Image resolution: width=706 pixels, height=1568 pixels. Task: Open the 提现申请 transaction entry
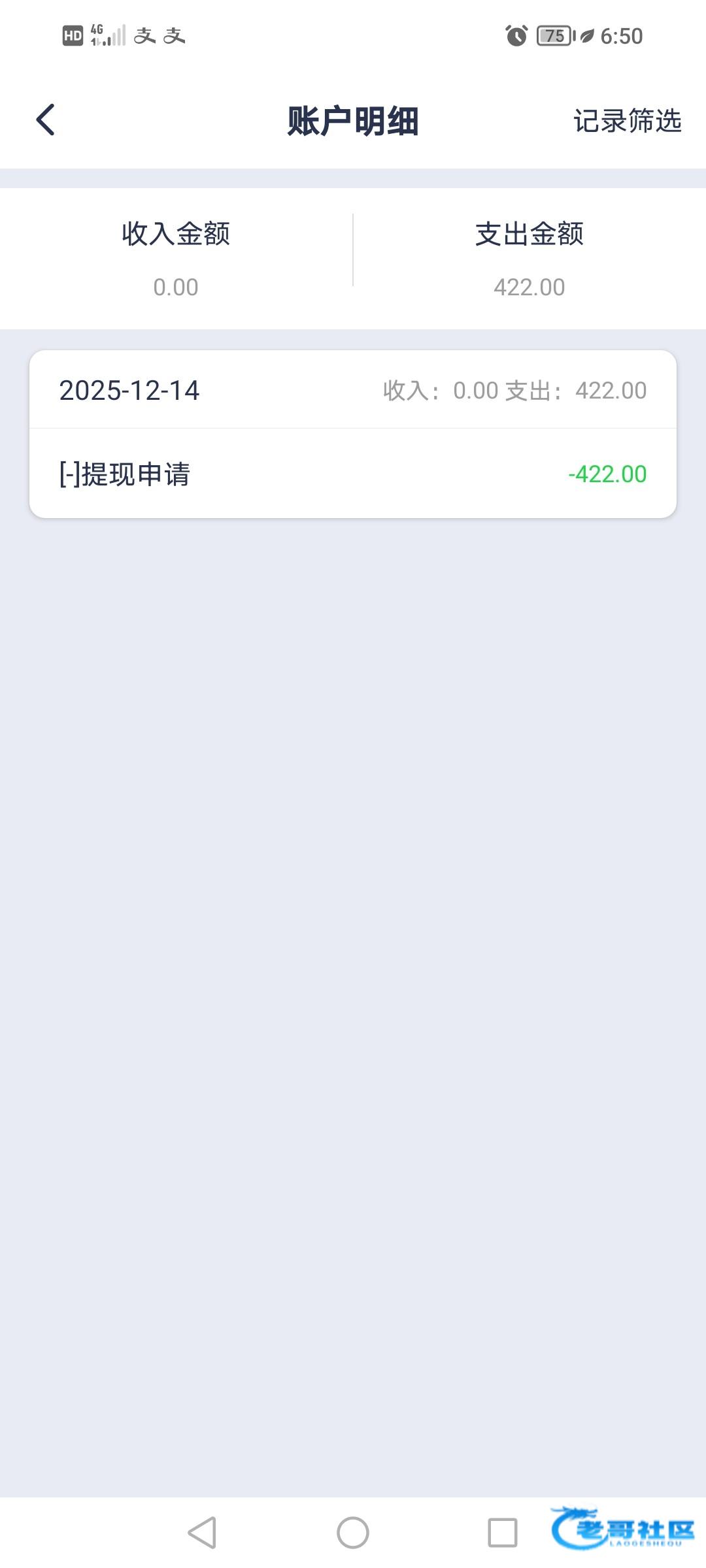353,474
